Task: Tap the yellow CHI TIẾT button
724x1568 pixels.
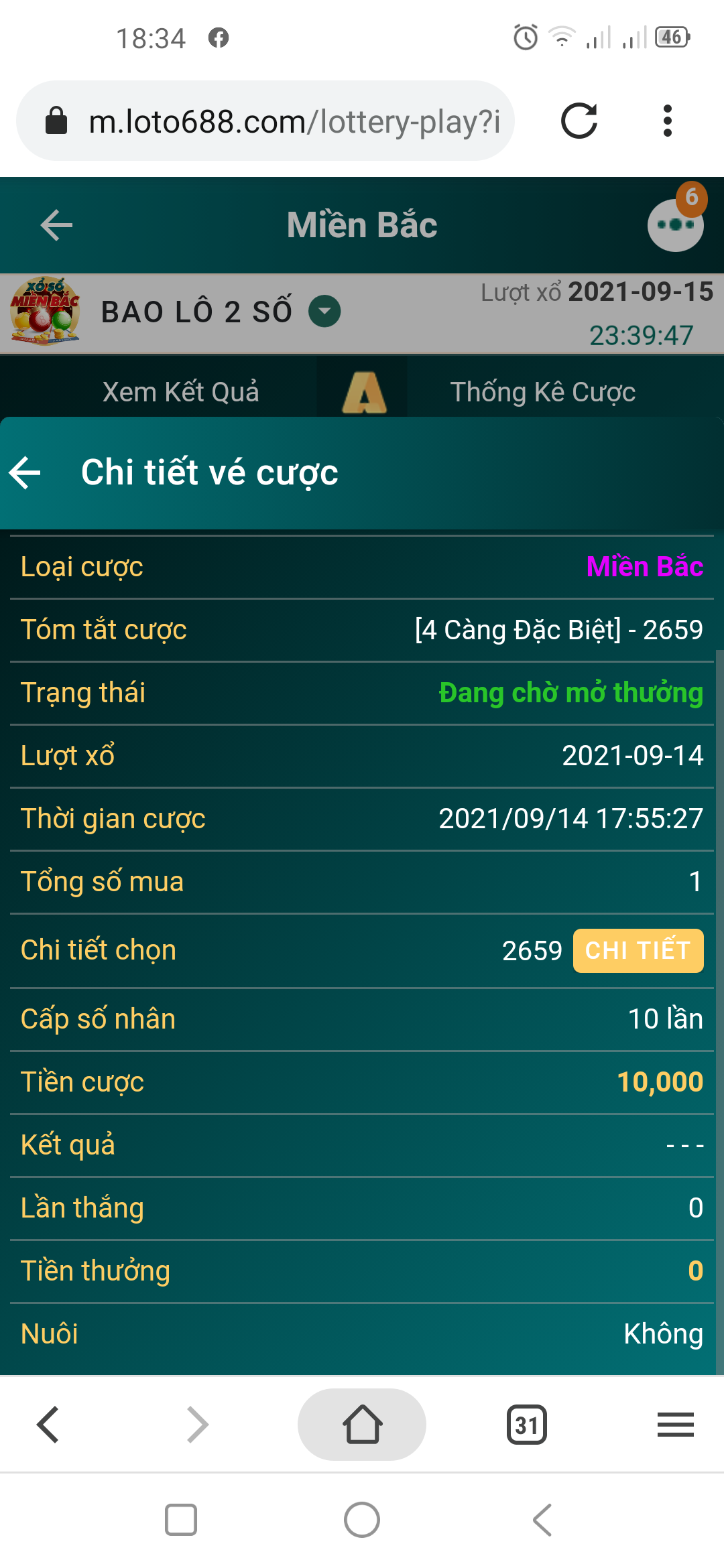Action: (638, 950)
